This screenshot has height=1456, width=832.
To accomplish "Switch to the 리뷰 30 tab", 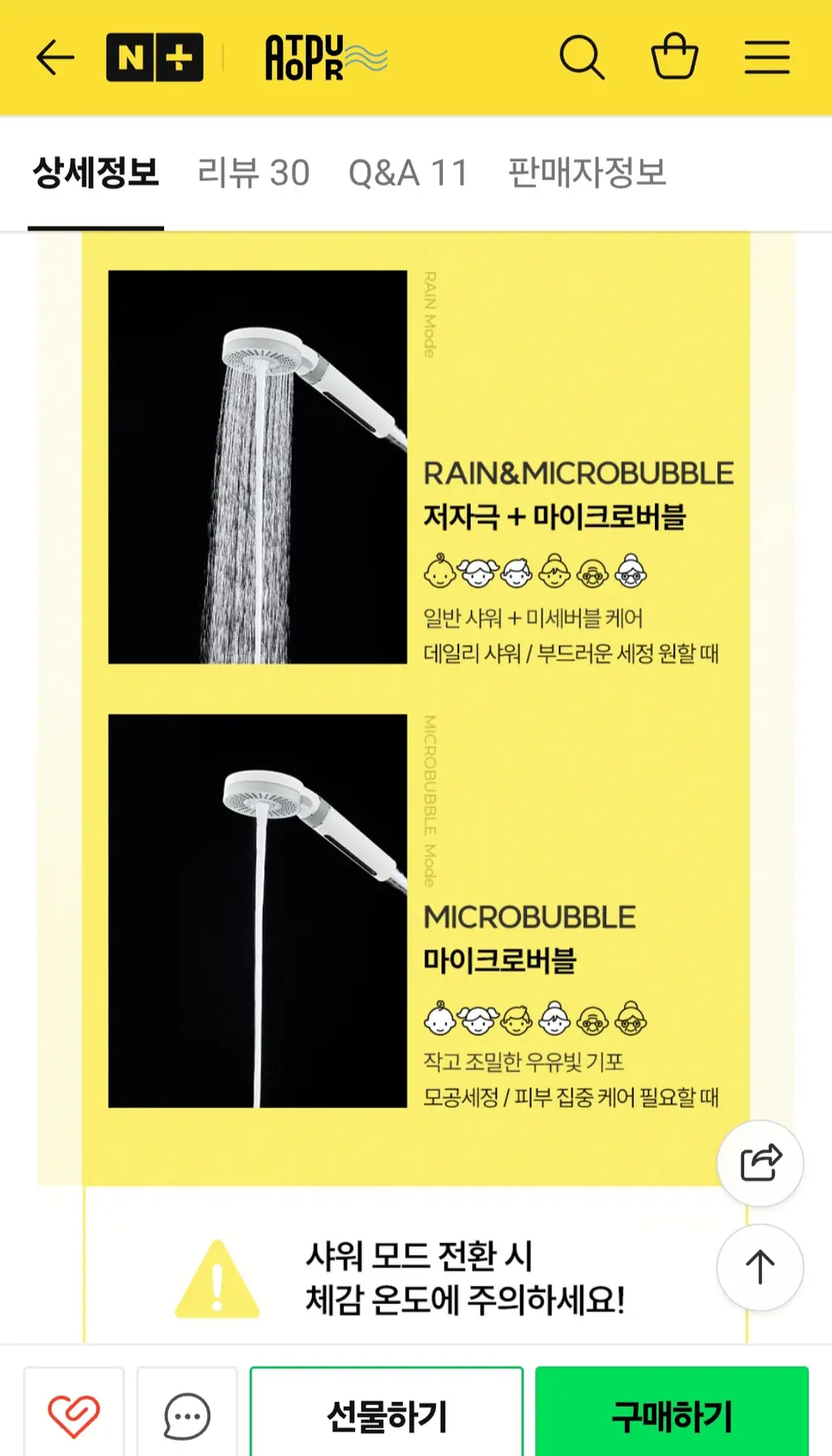I will [x=253, y=173].
